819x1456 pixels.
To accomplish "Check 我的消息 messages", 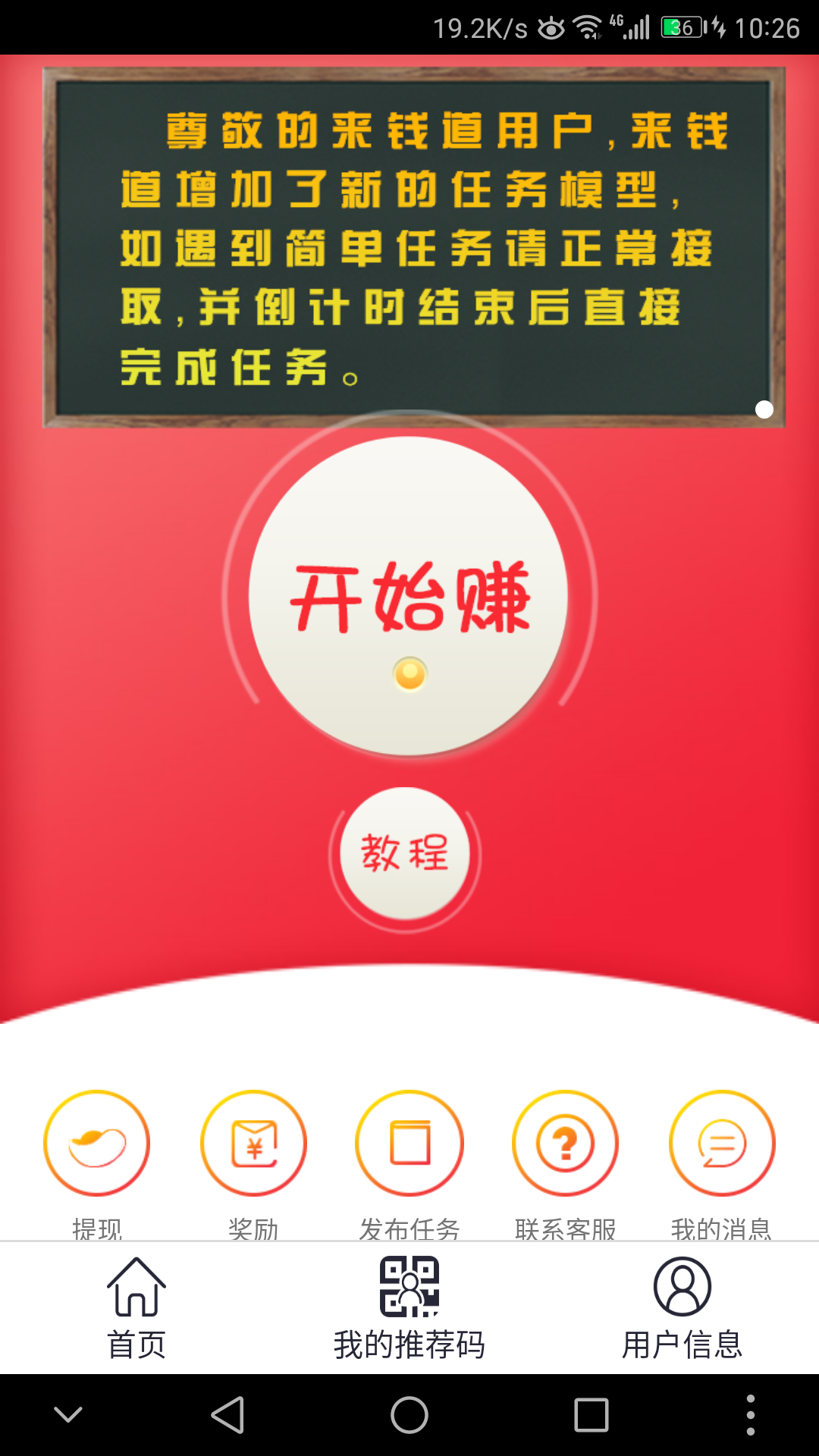I will (722, 1143).
